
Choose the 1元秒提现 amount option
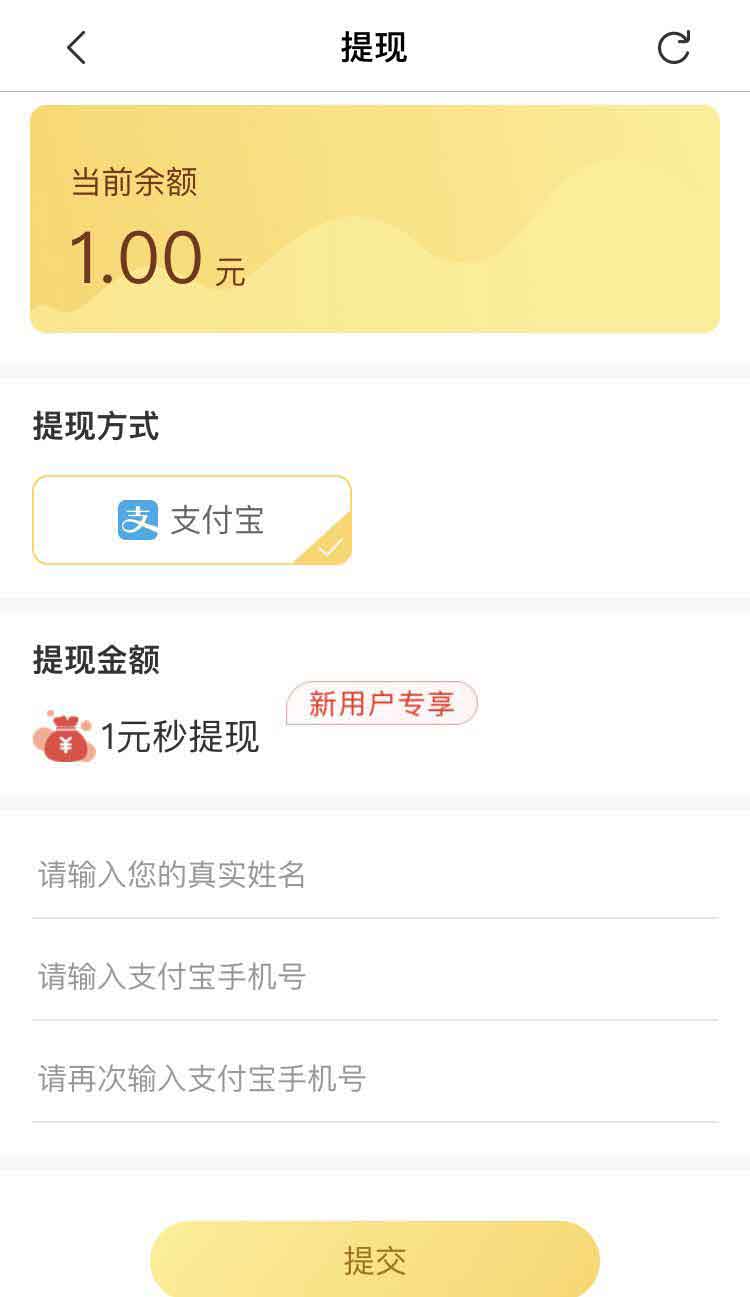(x=147, y=737)
